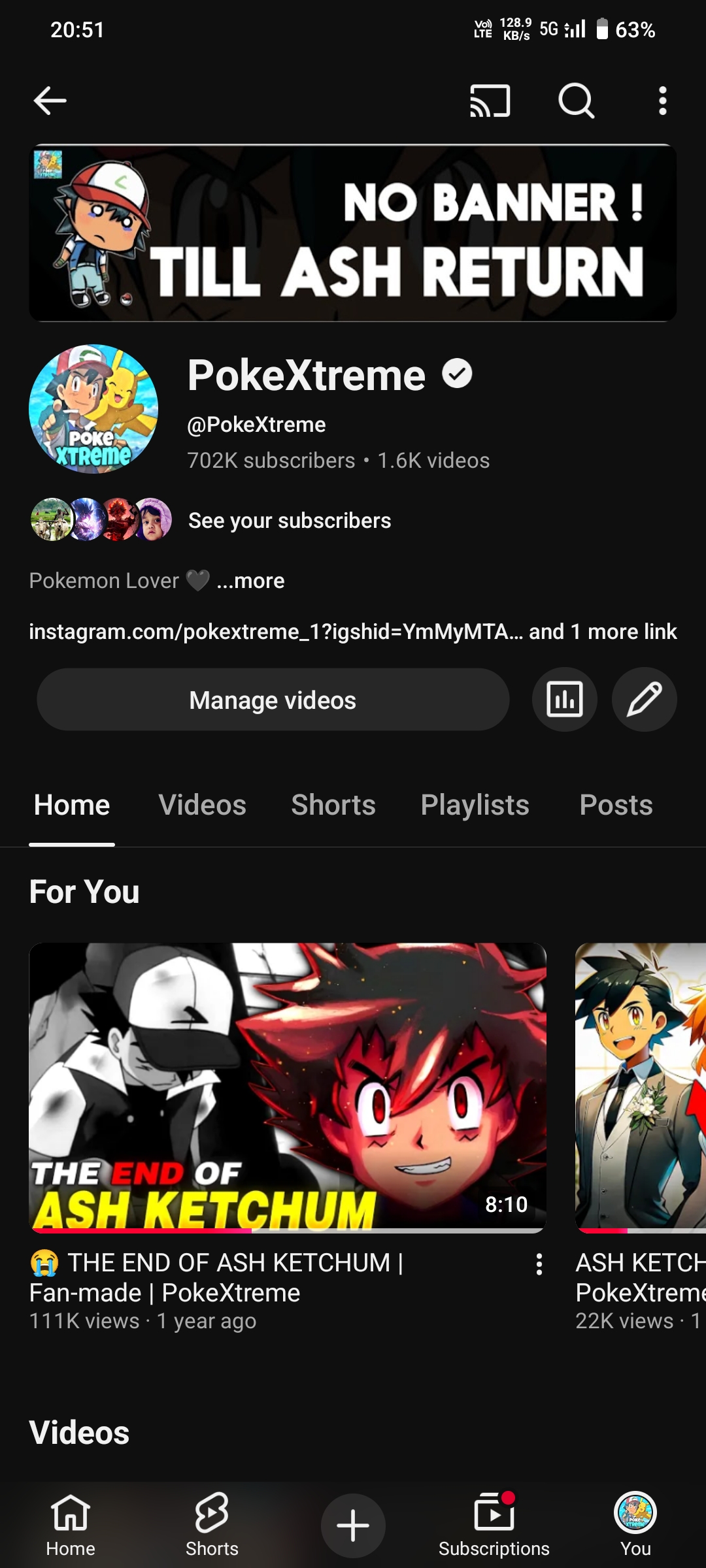The height and width of the screenshot is (1568, 706).
Task: Tap the PokeXtreme channel avatar
Action: [93, 410]
